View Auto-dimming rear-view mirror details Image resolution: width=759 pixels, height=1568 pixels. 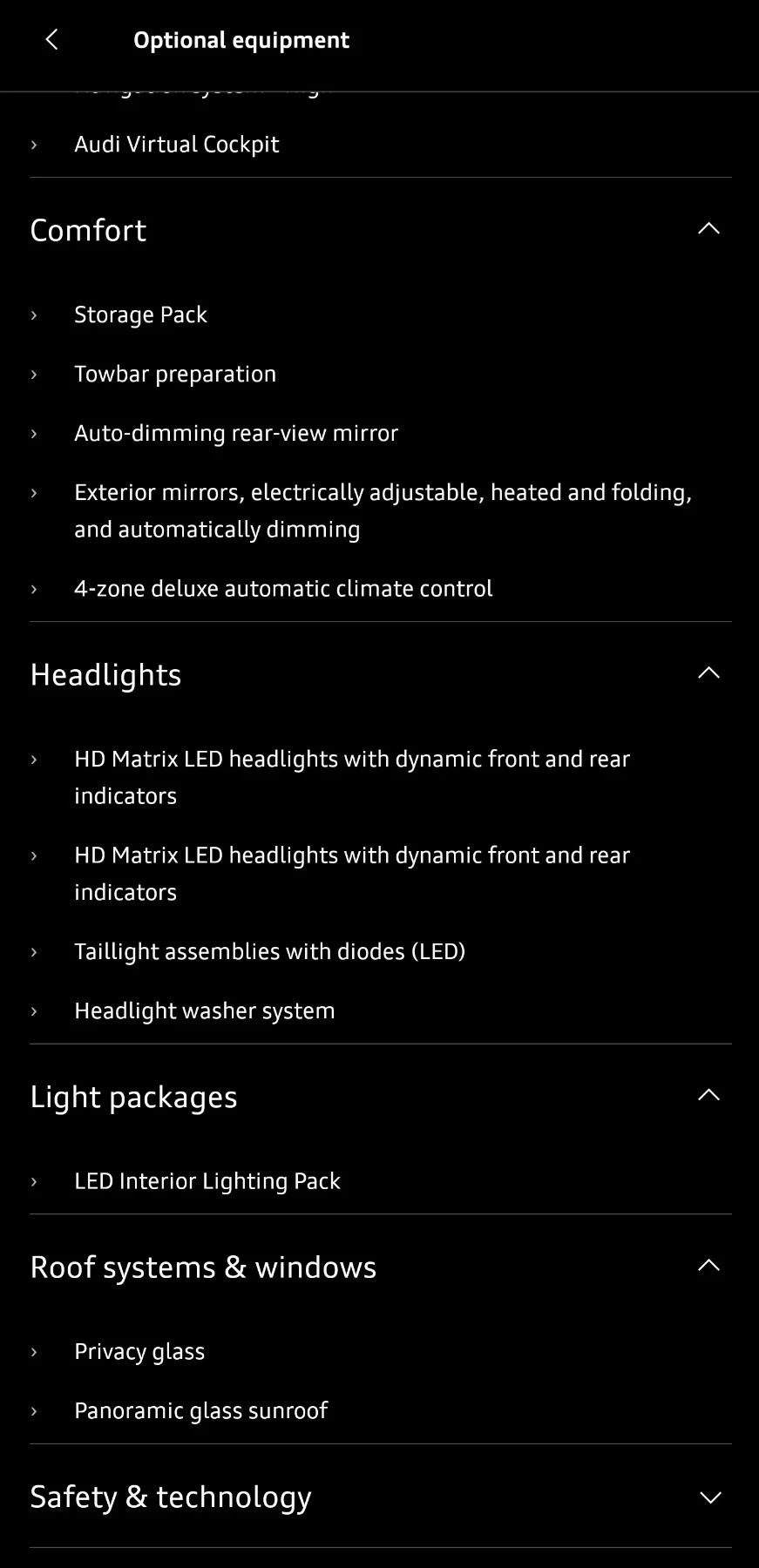tap(235, 433)
